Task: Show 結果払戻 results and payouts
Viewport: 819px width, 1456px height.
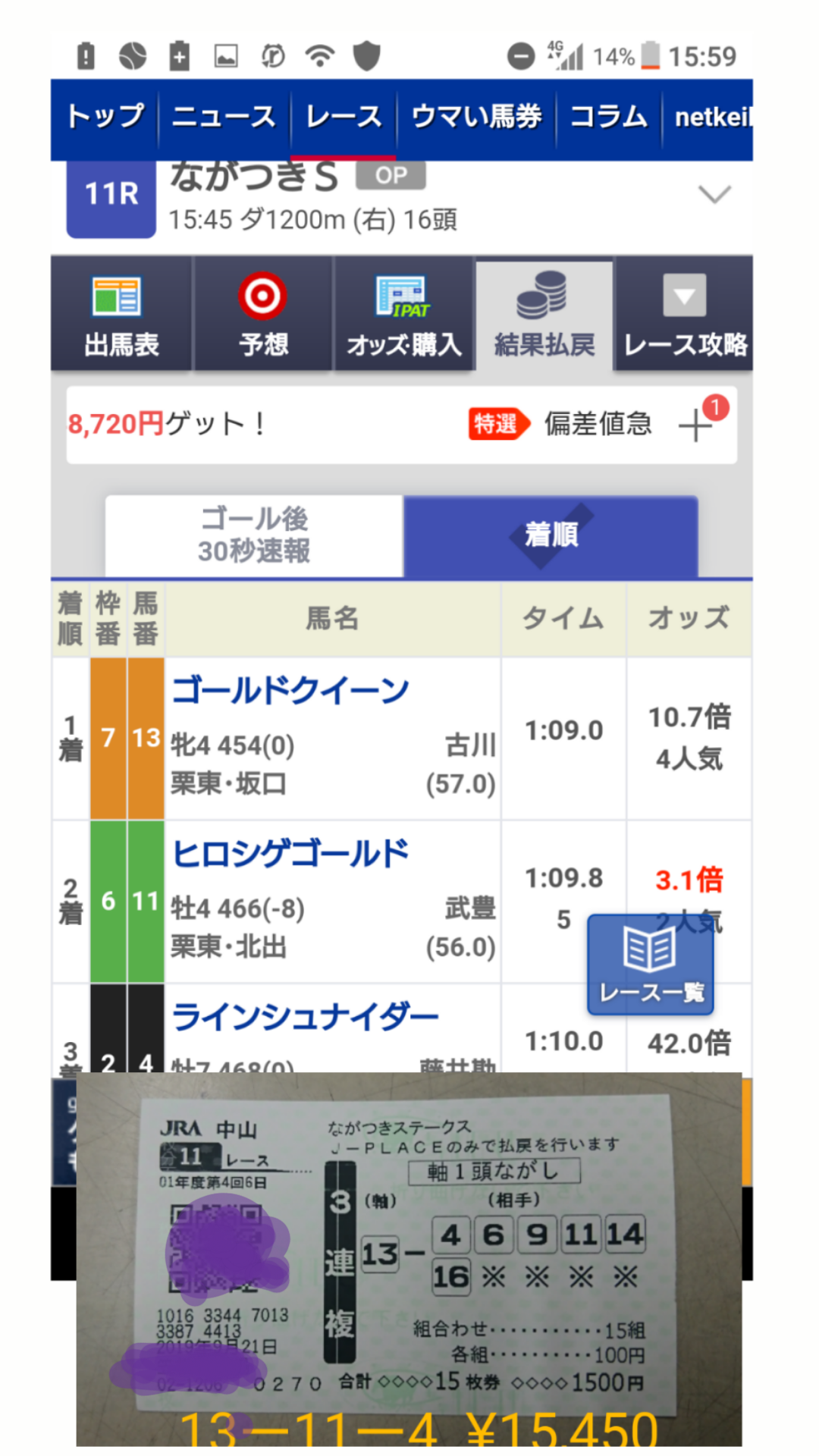Action: 544,315
